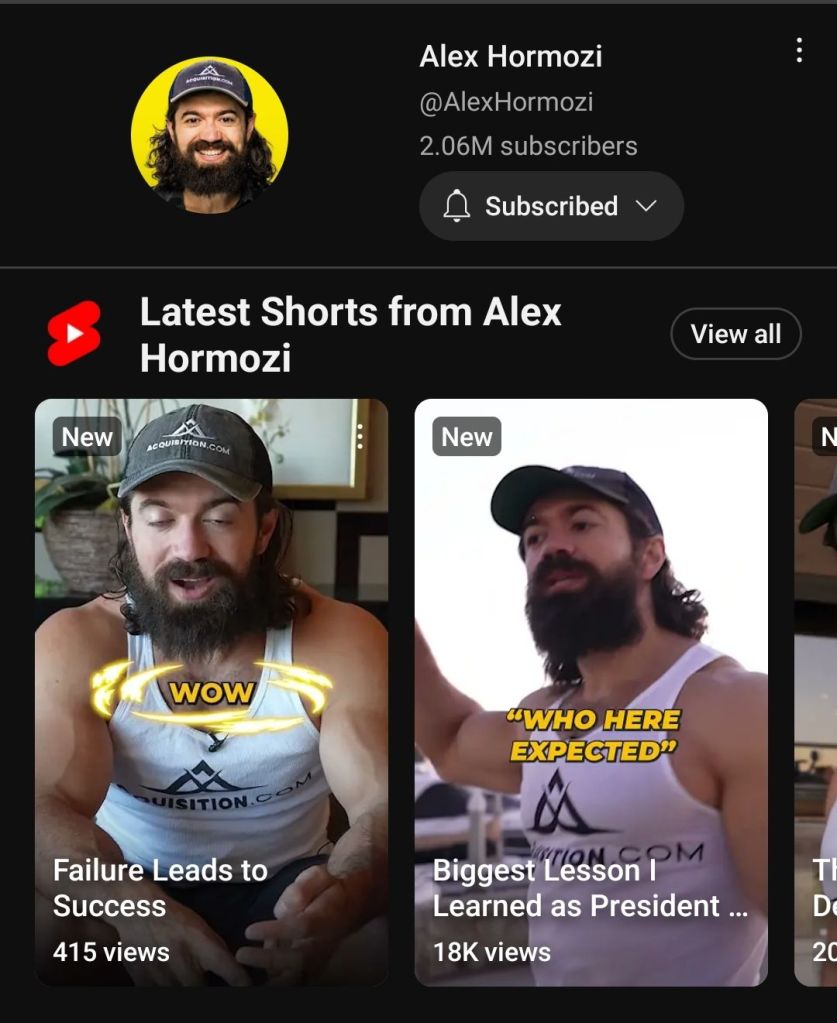Play the 'Failure Leads to Success' Short
Image resolution: width=837 pixels, height=1023 pixels.
211,650
